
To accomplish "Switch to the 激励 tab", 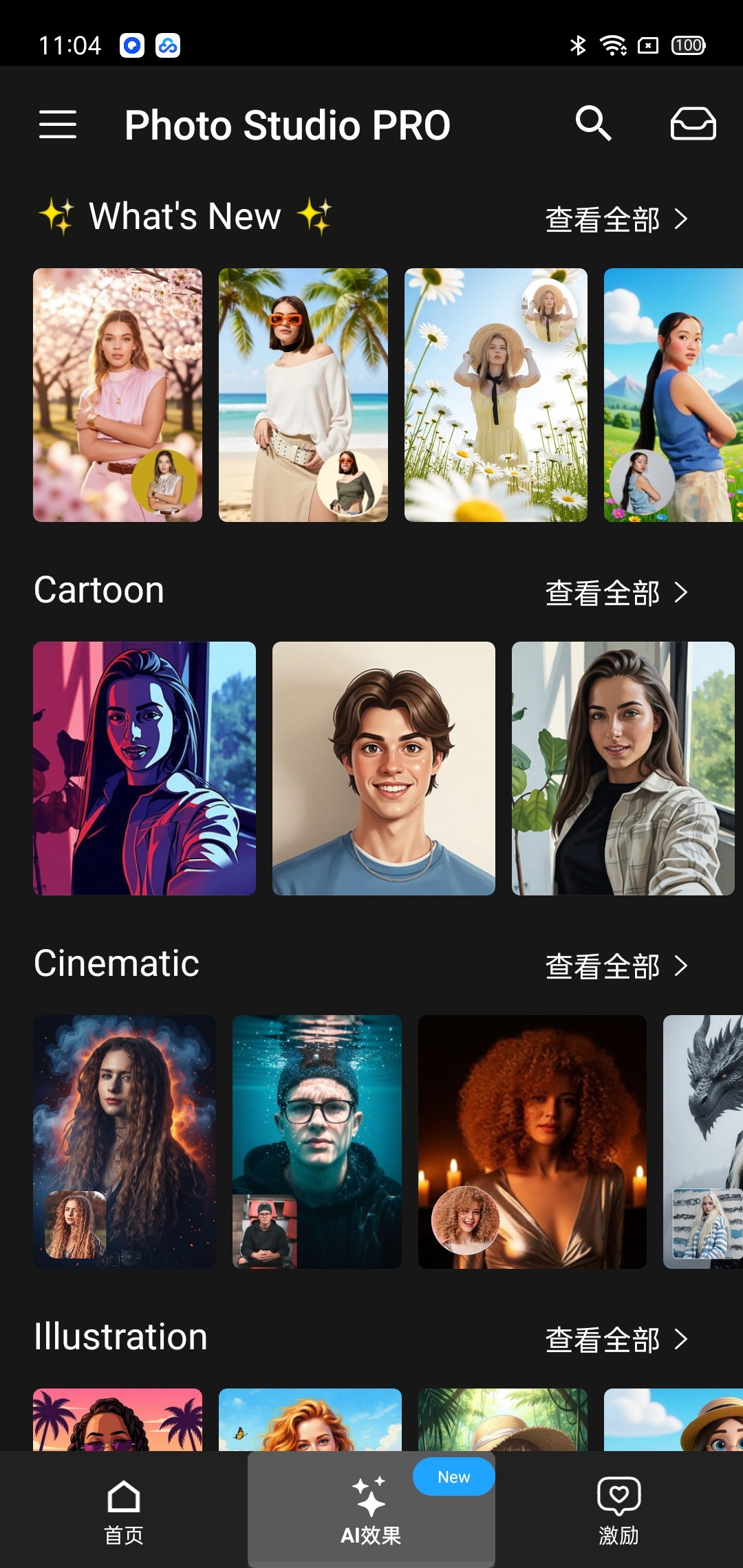I will coord(619,1511).
